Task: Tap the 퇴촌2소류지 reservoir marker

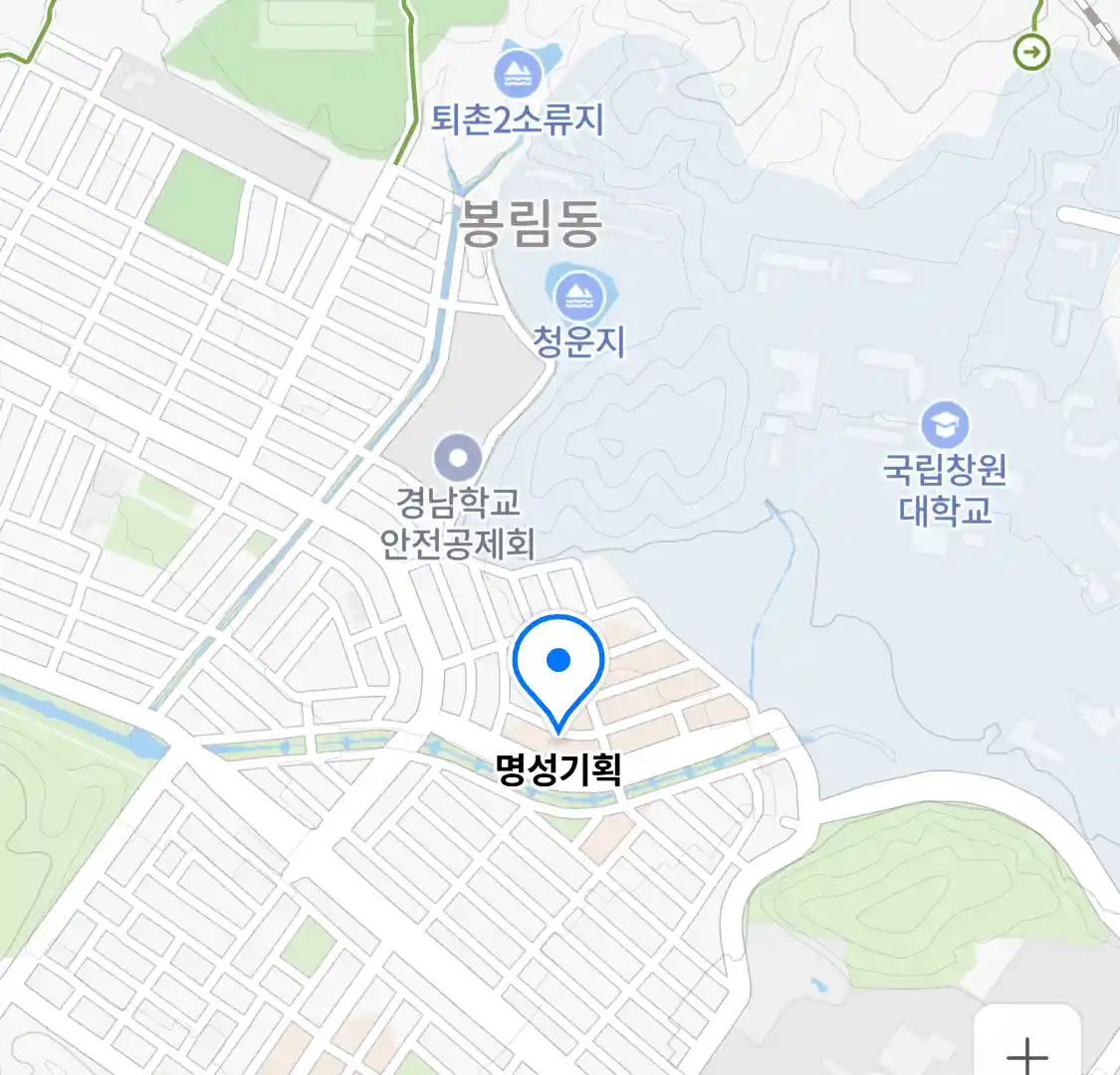Action: (518, 74)
